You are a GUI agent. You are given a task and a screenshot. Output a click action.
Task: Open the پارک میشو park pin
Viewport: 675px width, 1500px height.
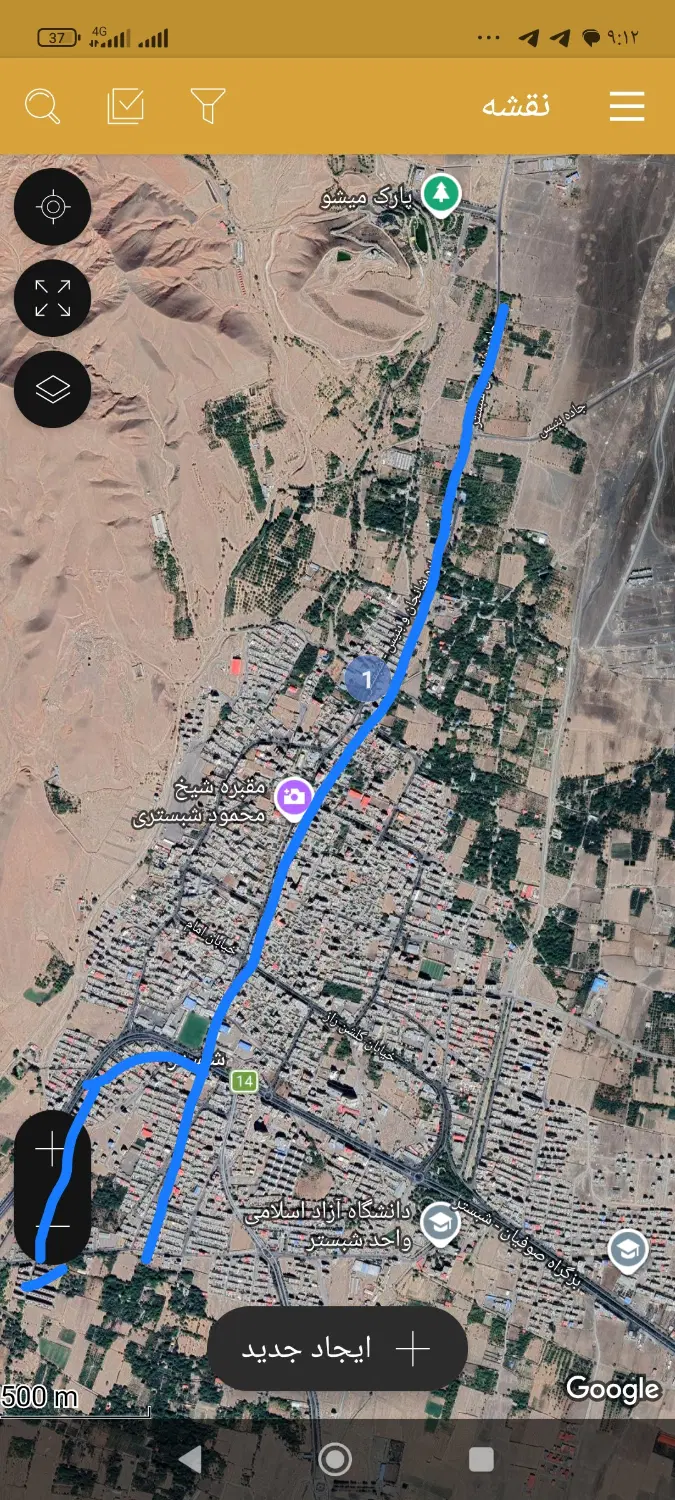440,195
